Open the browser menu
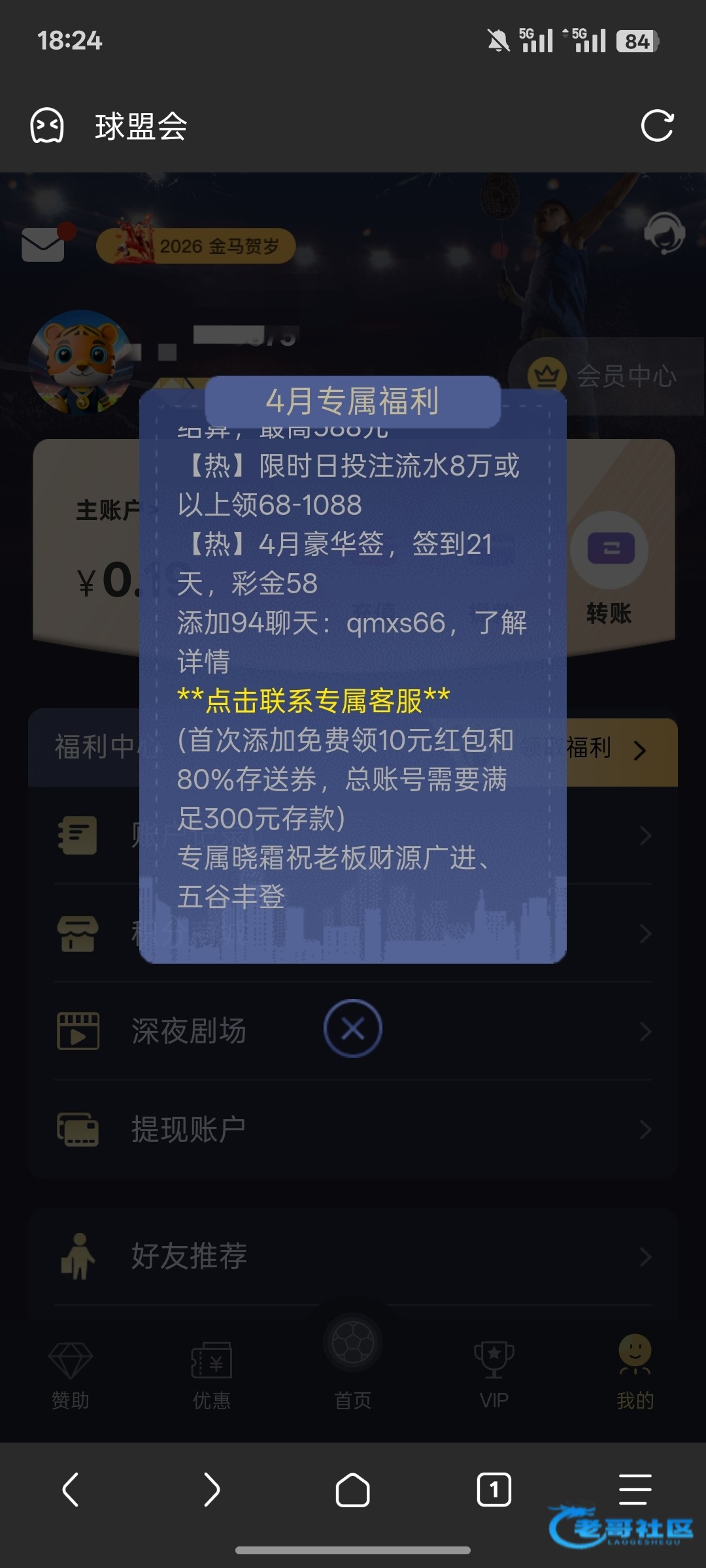 coord(635,1490)
